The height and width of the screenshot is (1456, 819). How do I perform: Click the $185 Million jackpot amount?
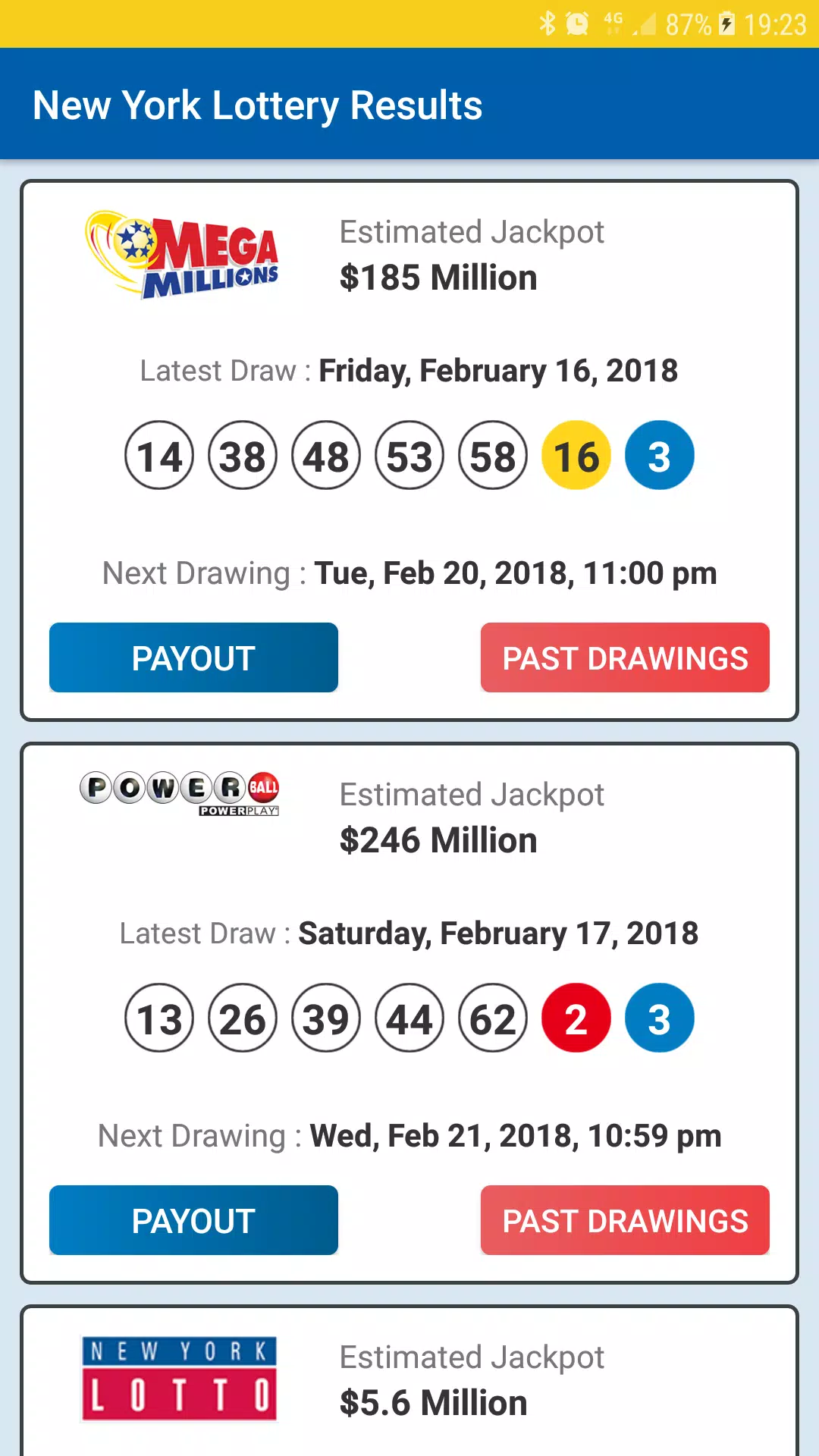click(x=438, y=278)
